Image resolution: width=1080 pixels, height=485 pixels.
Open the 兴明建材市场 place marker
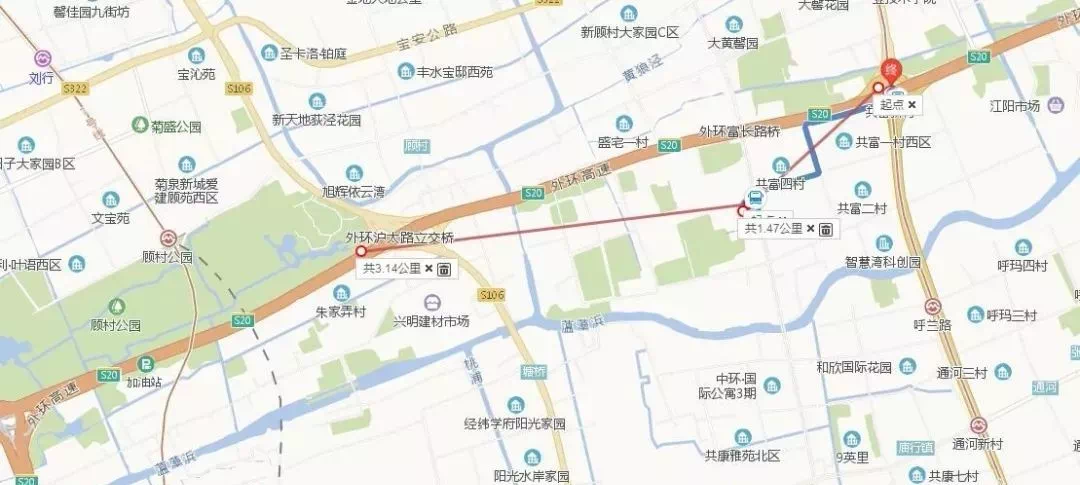(431, 303)
